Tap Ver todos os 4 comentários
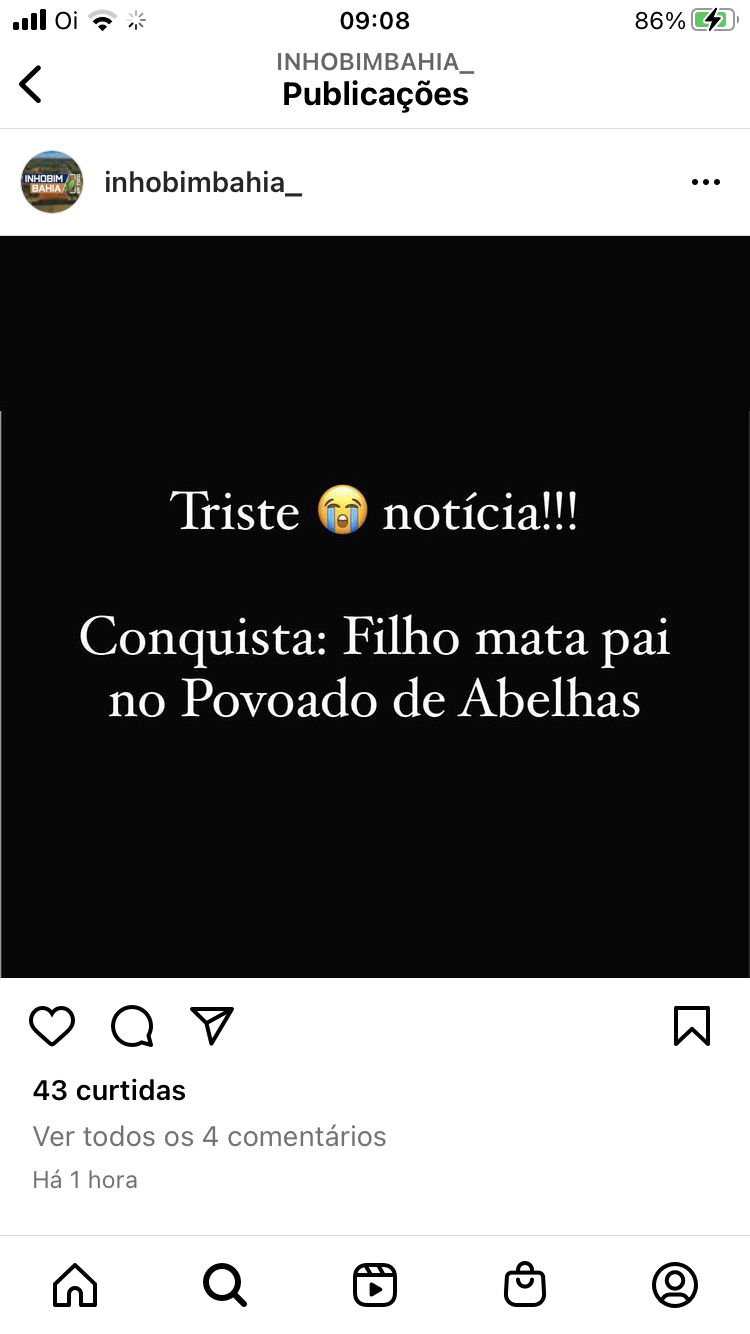The image size is (750, 1334). (209, 1136)
